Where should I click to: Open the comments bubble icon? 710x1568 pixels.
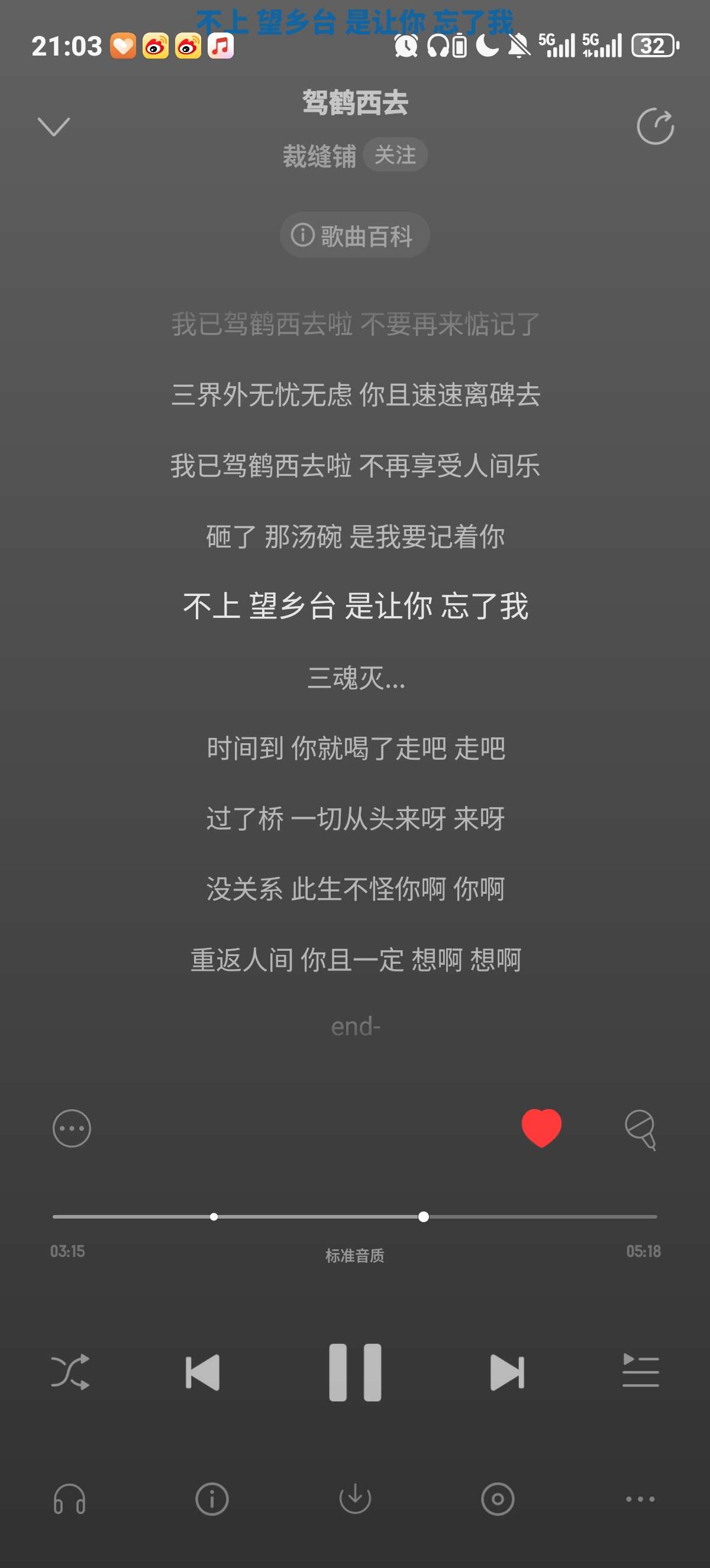point(72,1128)
